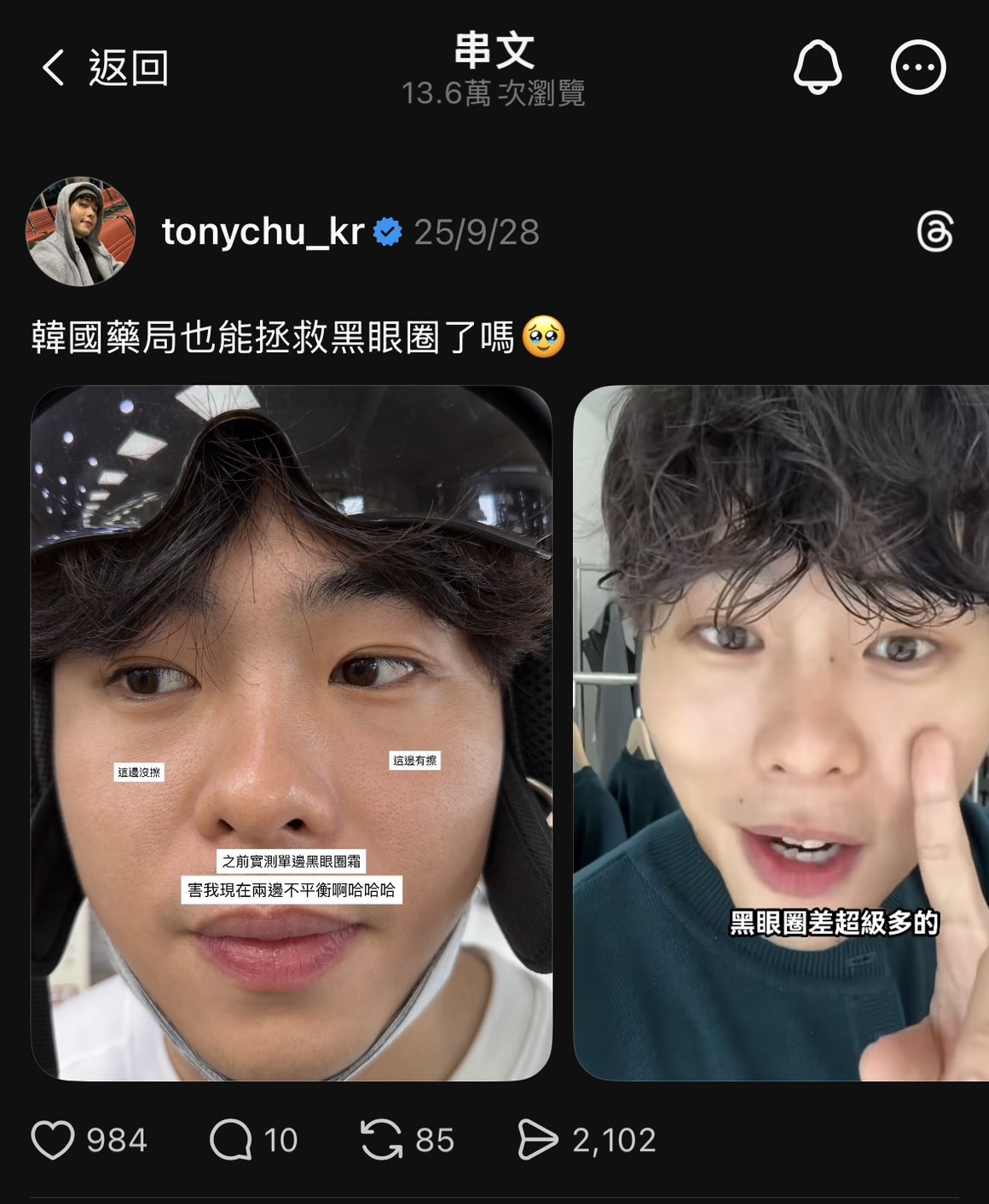The image size is (989, 1204).
Task: Tap the Threads logo icon on the post
Action: pyautogui.click(x=934, y=232)
